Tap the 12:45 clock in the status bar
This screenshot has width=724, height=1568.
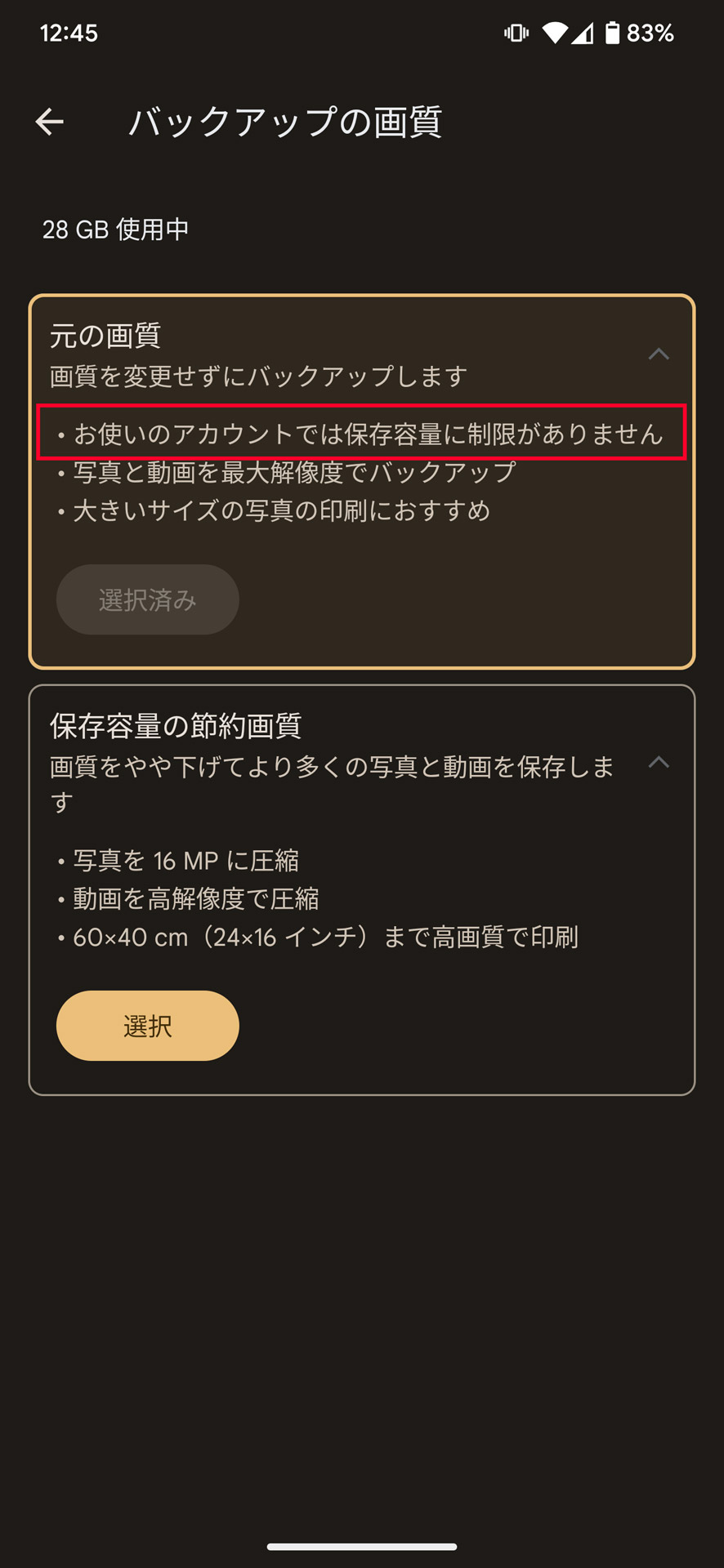point(69,33)
